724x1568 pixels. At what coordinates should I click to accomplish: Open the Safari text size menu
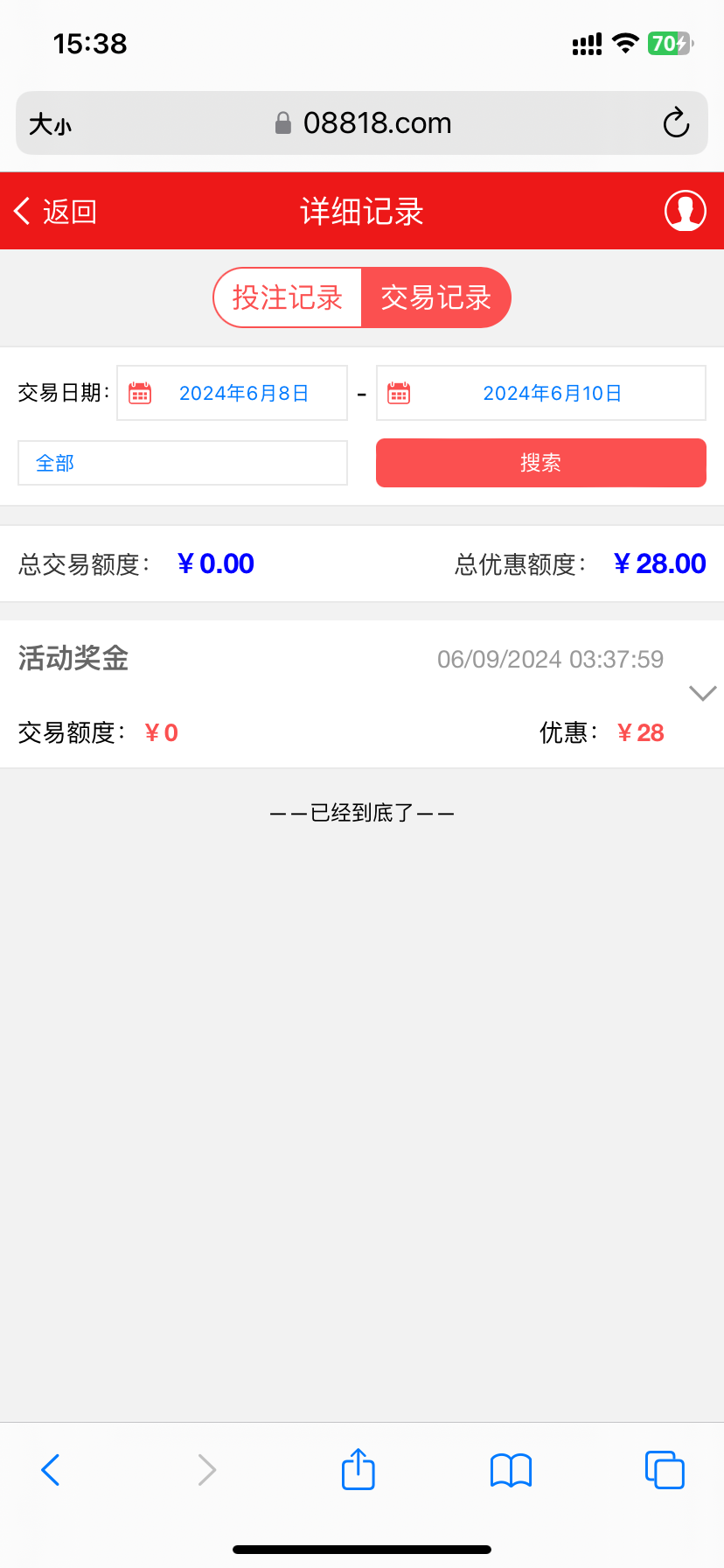50,124
